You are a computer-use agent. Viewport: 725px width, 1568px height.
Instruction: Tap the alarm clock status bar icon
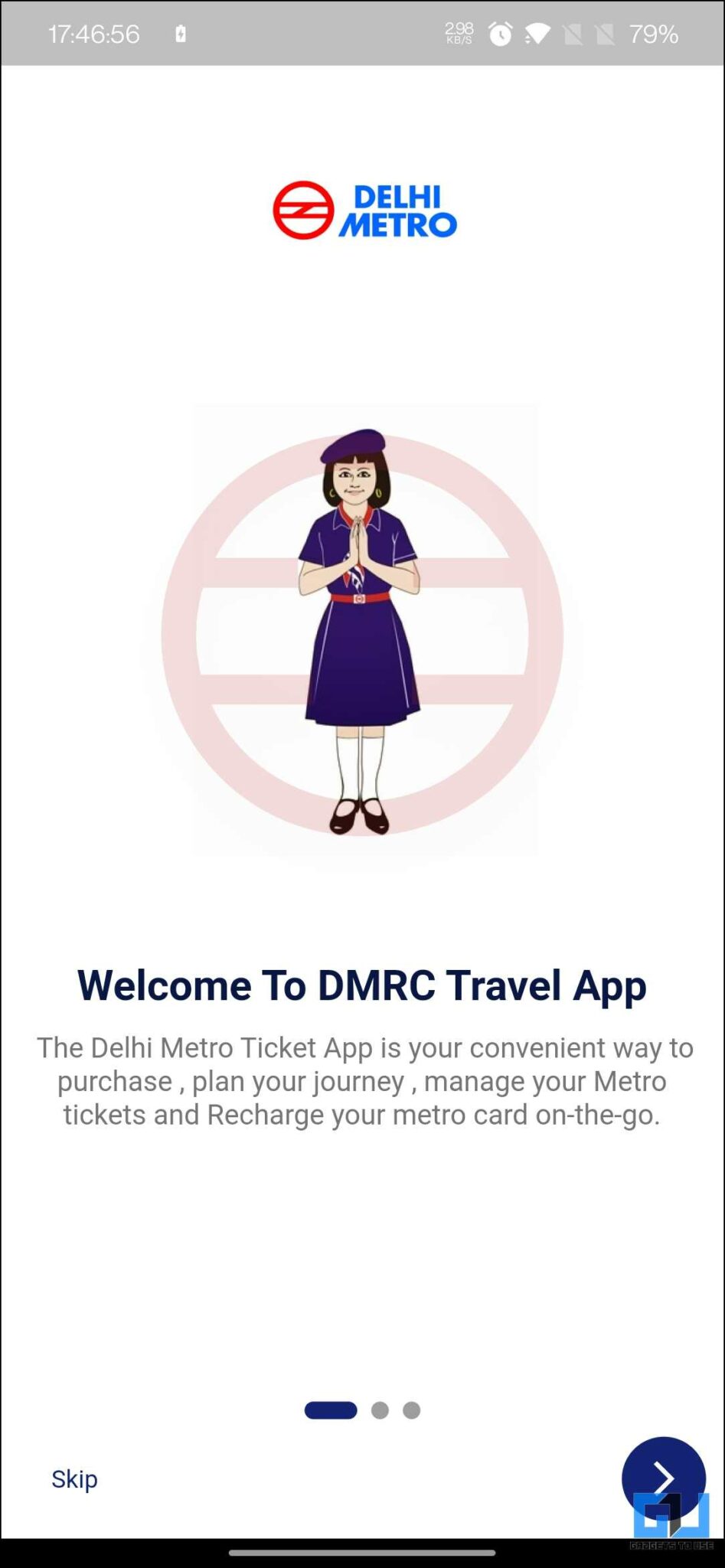pos(500,34)
